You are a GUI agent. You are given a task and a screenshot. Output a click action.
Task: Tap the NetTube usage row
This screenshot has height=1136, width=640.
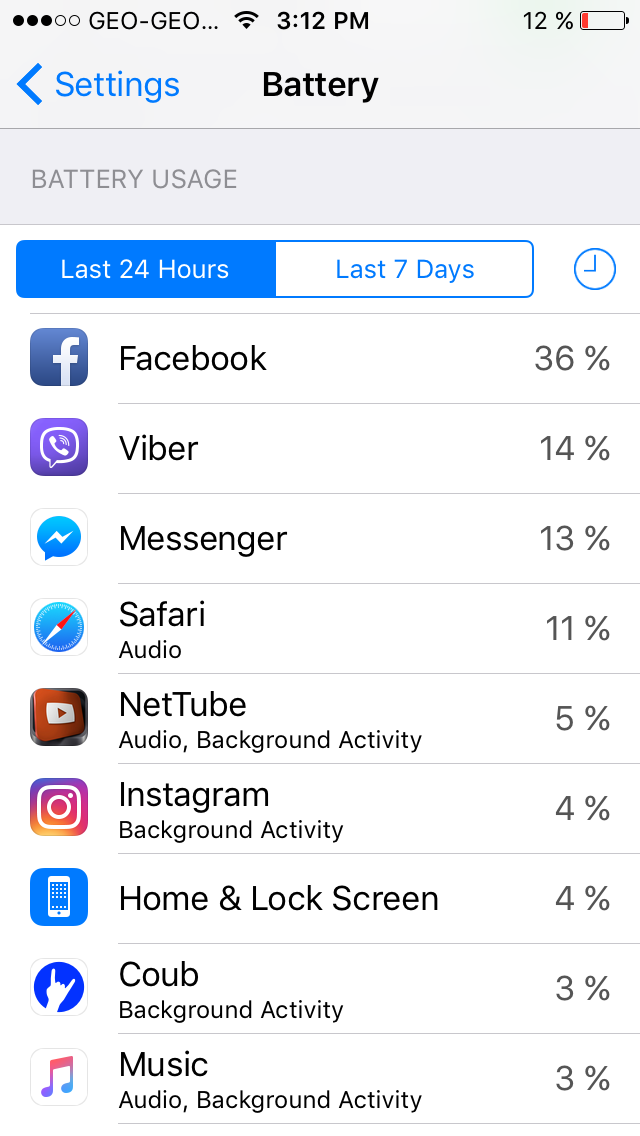tap(320, 718)
